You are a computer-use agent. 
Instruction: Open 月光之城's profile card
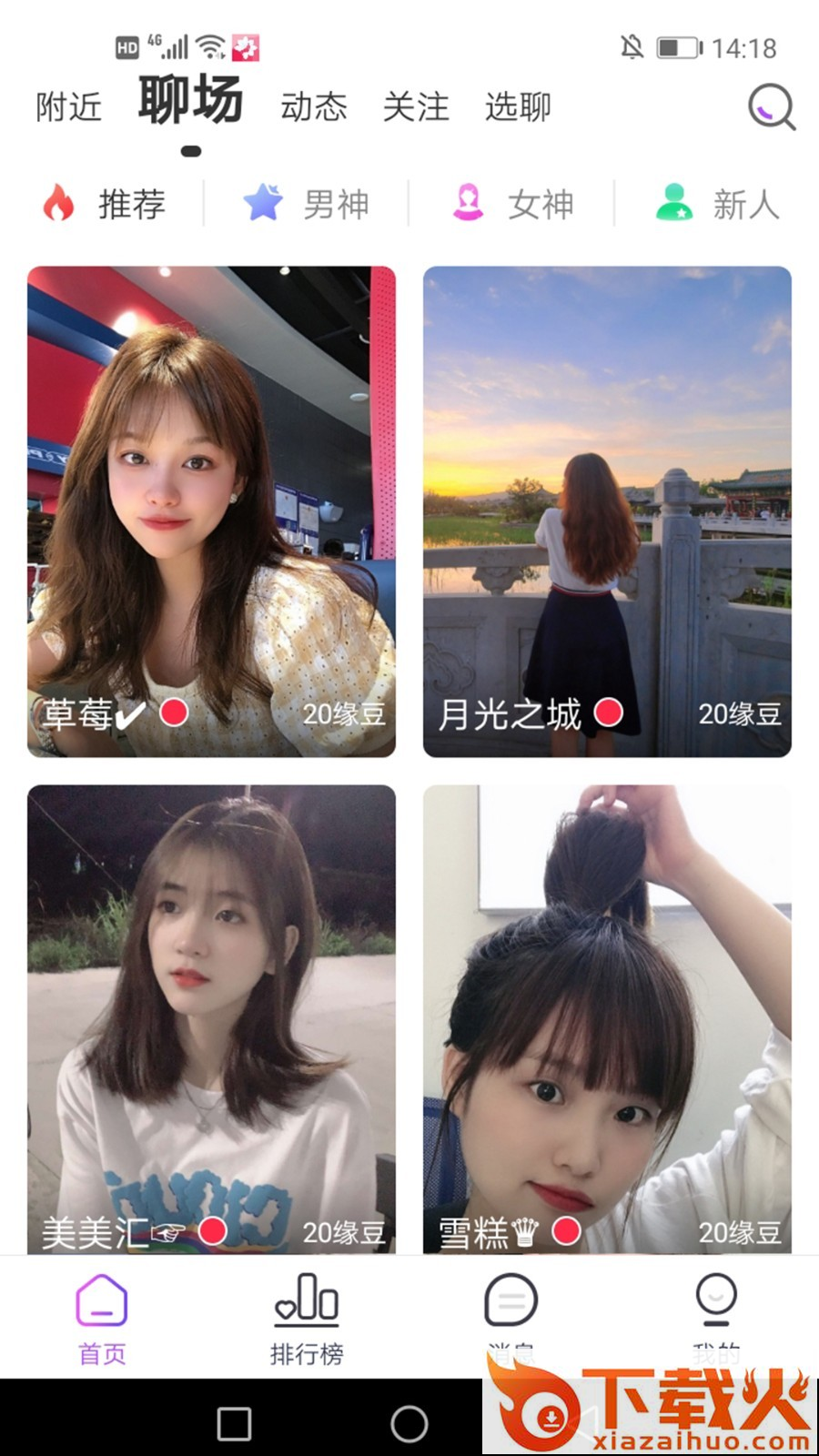pyautogui.click(x=607, y=511)
